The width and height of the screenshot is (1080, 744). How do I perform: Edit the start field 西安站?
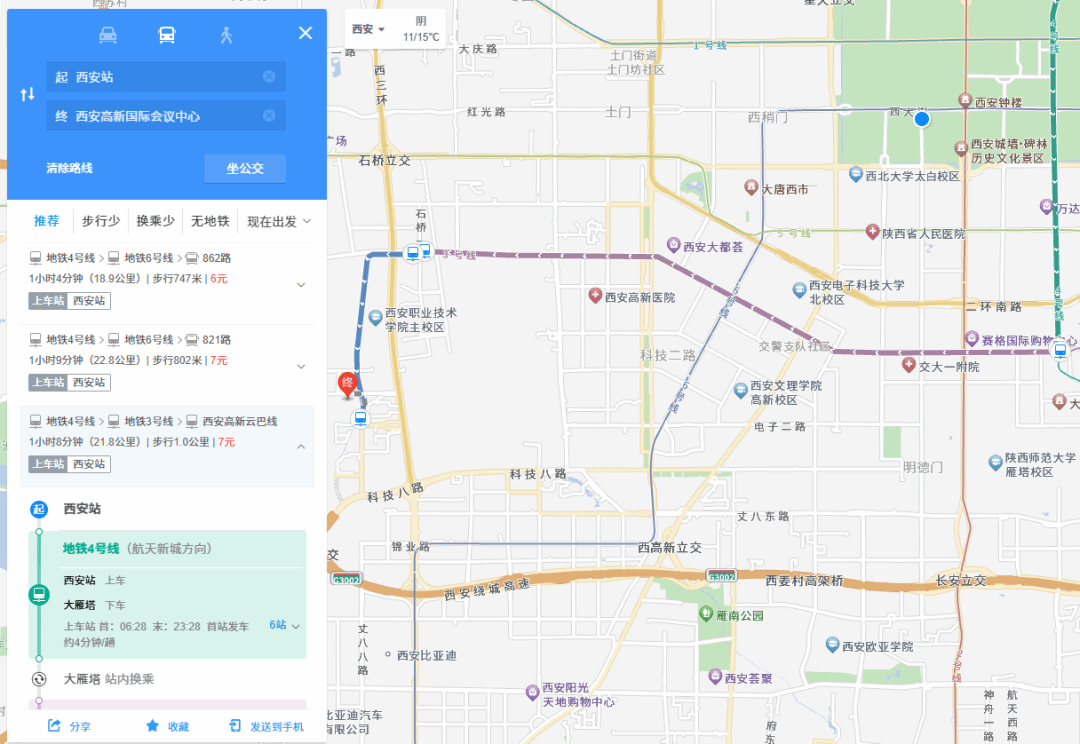click(x=160, y=77)
